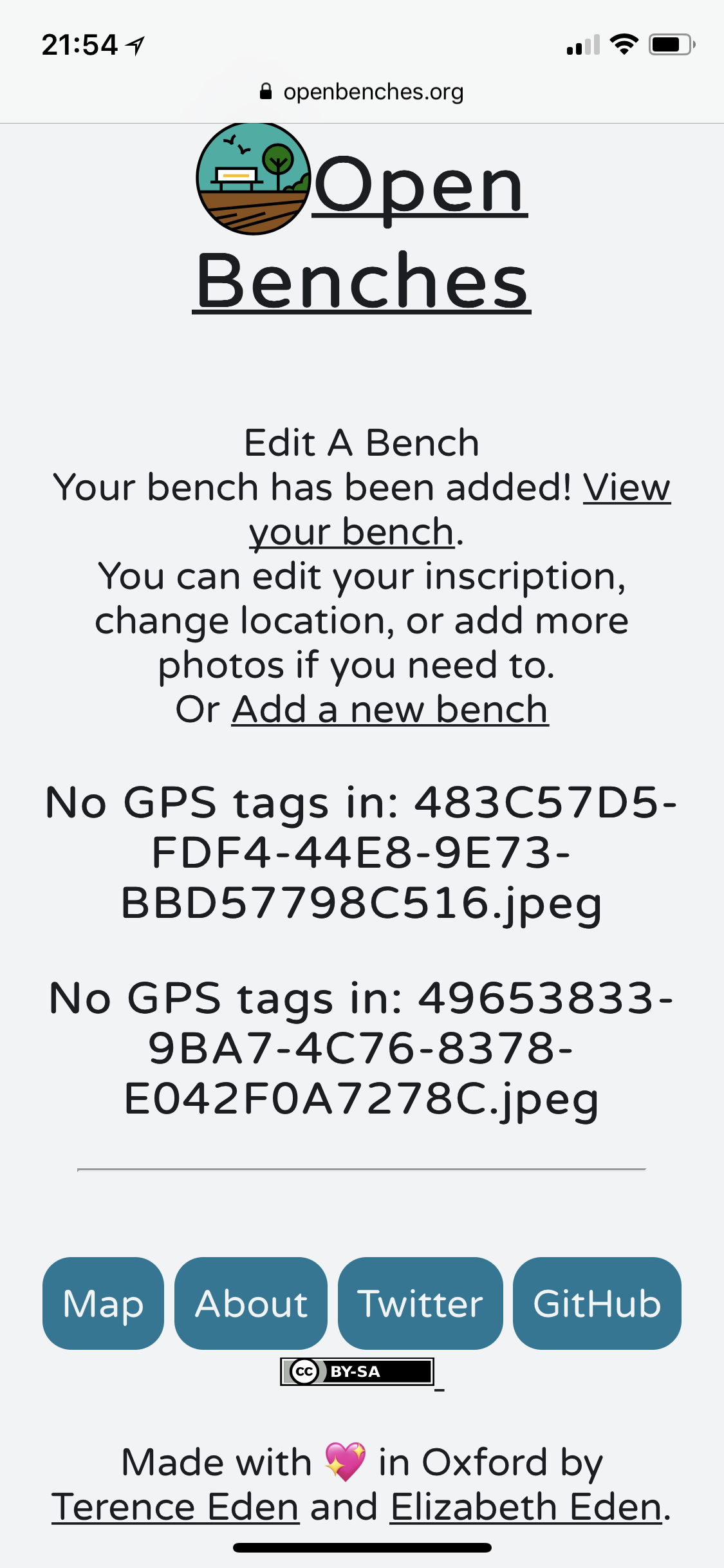Open the GitHub button
The width and height of the screenshot is (724, 1568).
click(597, 1303)
